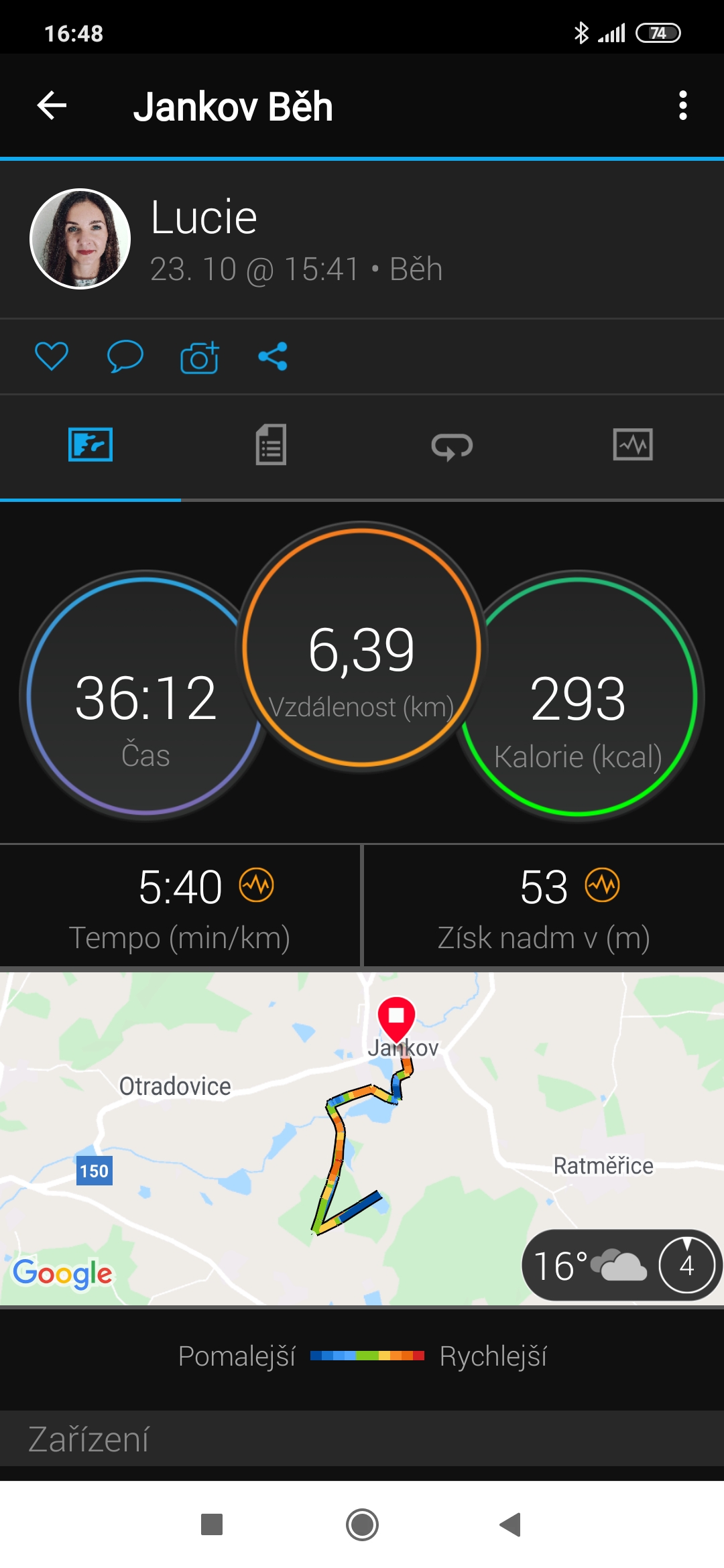Tap the system home button
The width and height of the screenshot is (724, 1568).
coord(362,1524)
